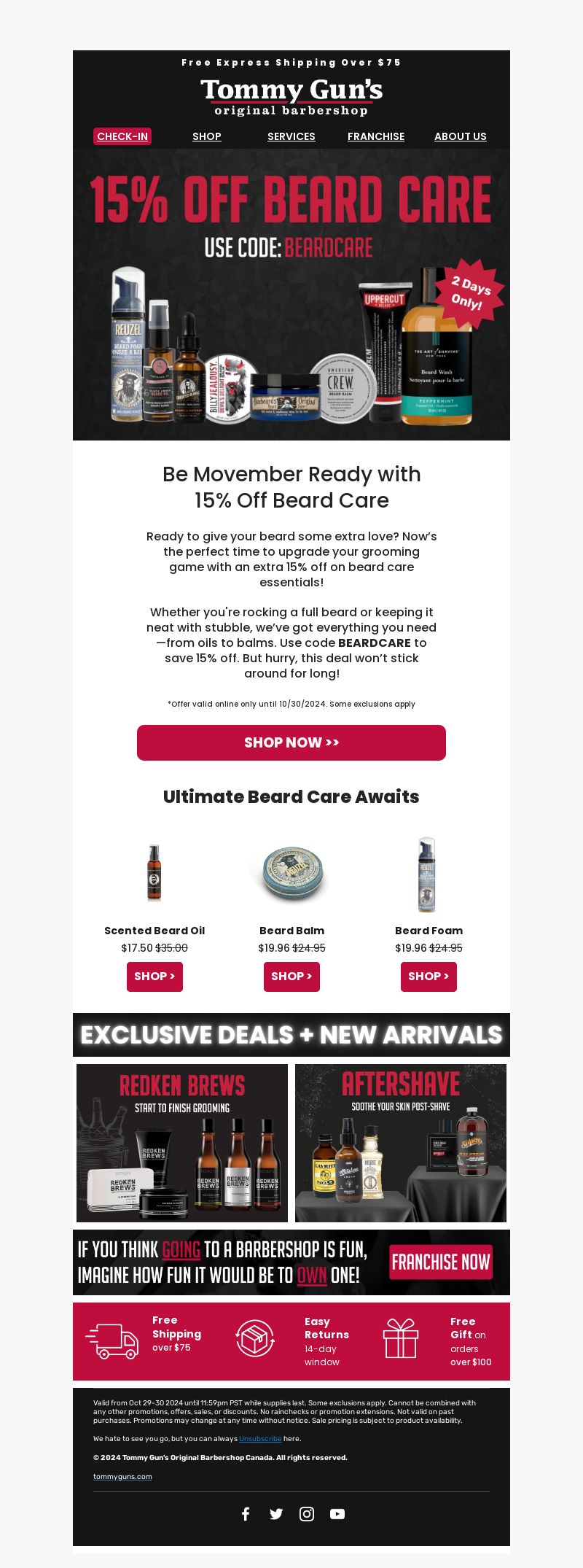The image size is (583, 1568).
Task: Open the Aftershave promo tile
Action: point(401,1143)
